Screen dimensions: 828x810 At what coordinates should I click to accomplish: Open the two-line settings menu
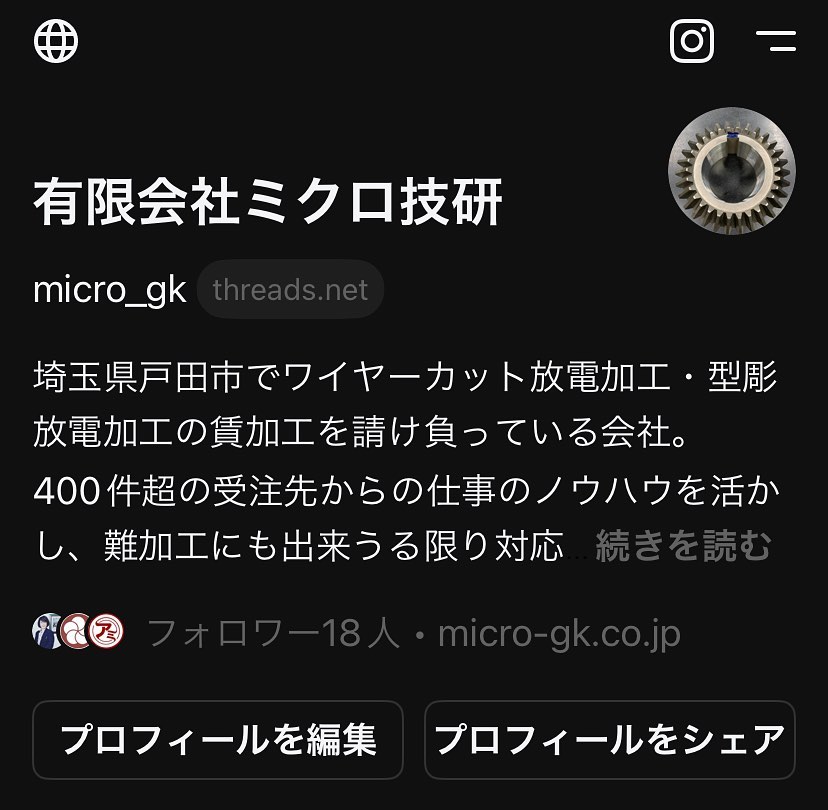[776, 41]
